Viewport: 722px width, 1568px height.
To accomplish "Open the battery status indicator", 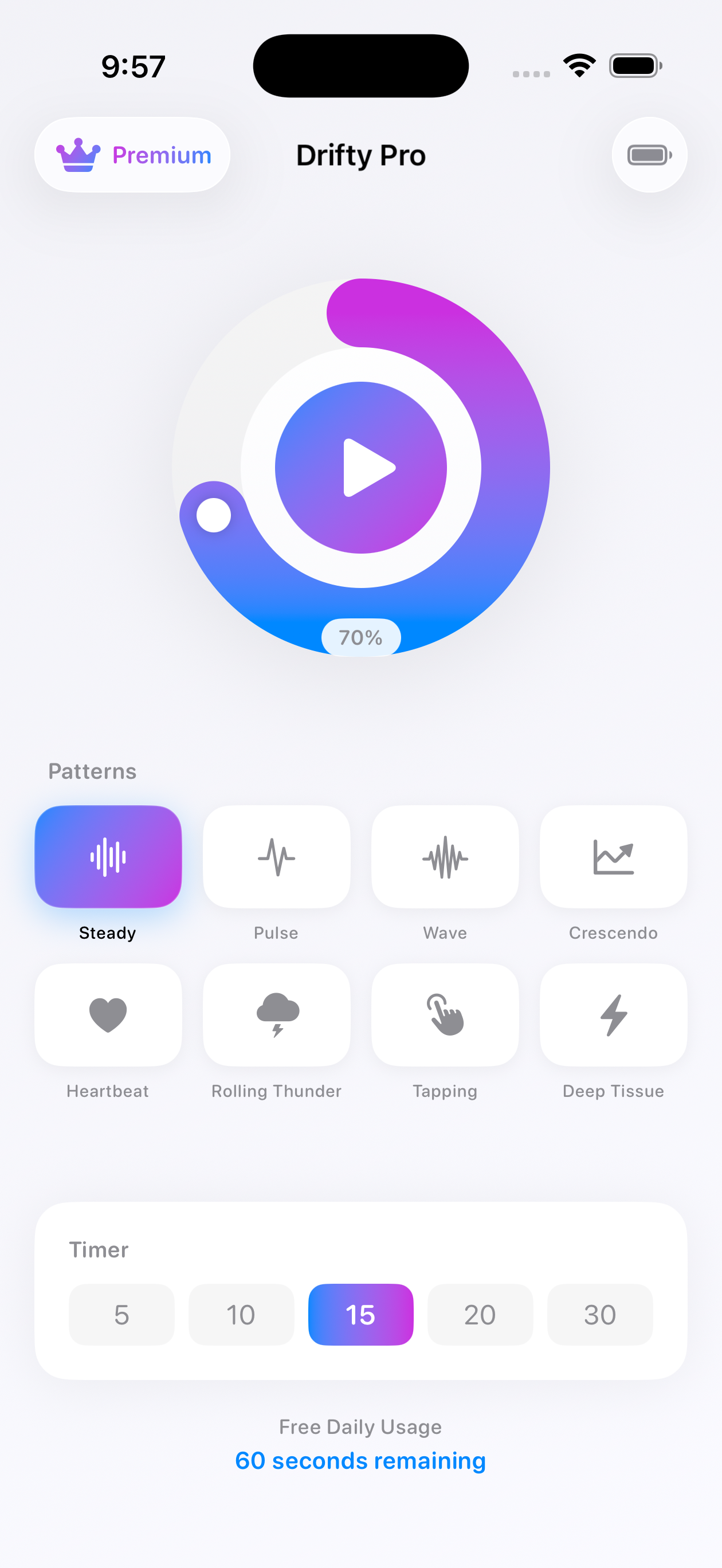I will [648, 155].
